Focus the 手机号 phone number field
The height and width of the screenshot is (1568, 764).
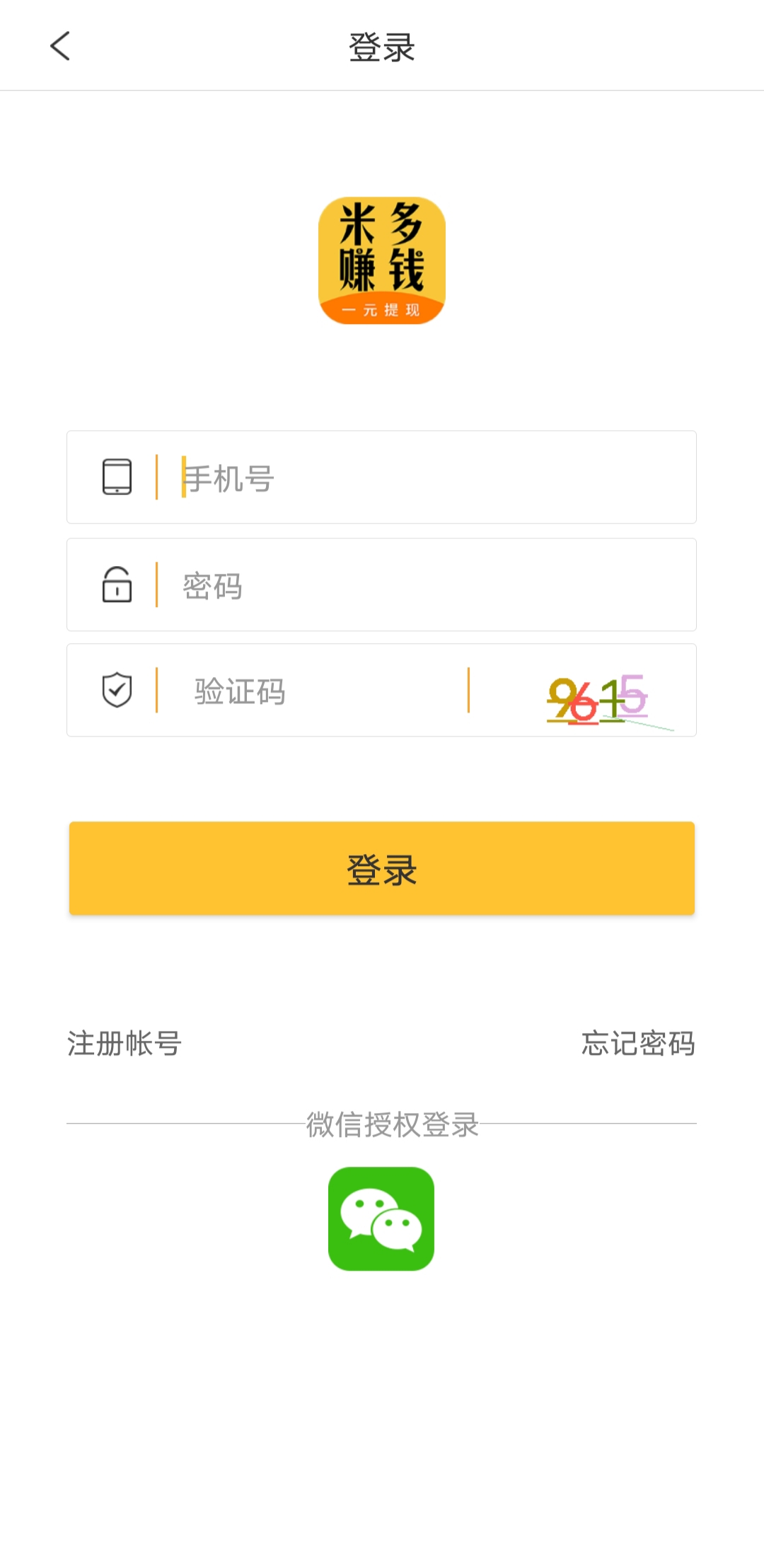[381, 477]
